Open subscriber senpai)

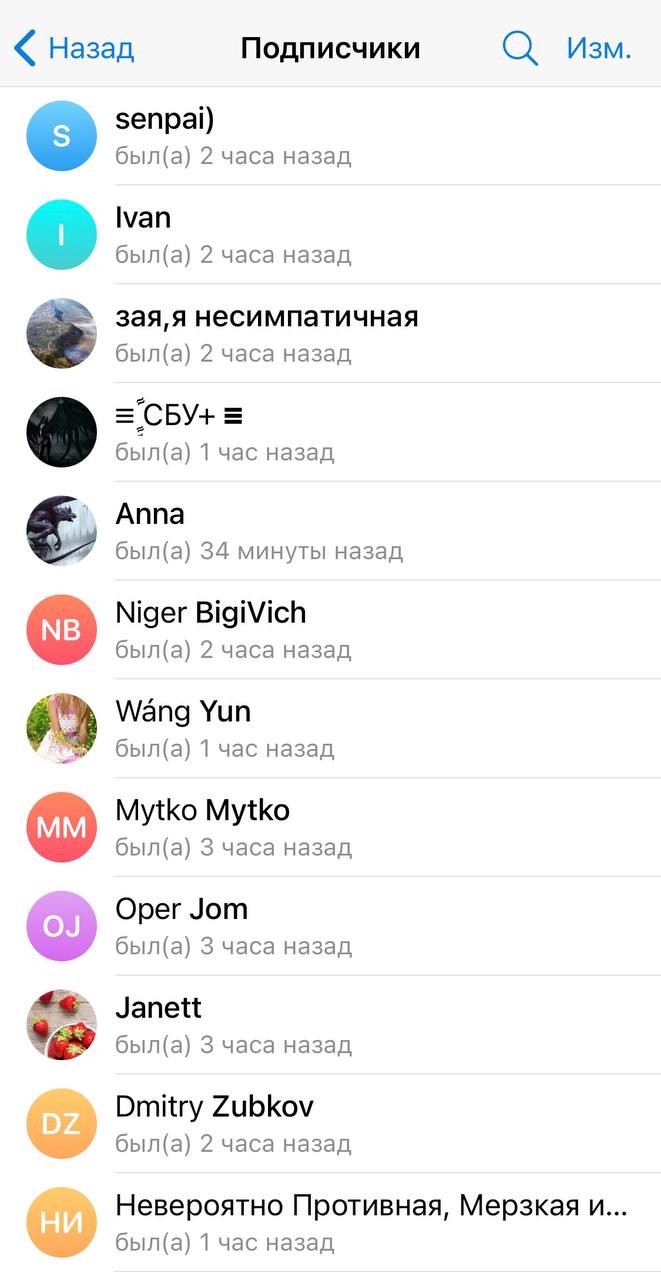(x=330, y=136)
